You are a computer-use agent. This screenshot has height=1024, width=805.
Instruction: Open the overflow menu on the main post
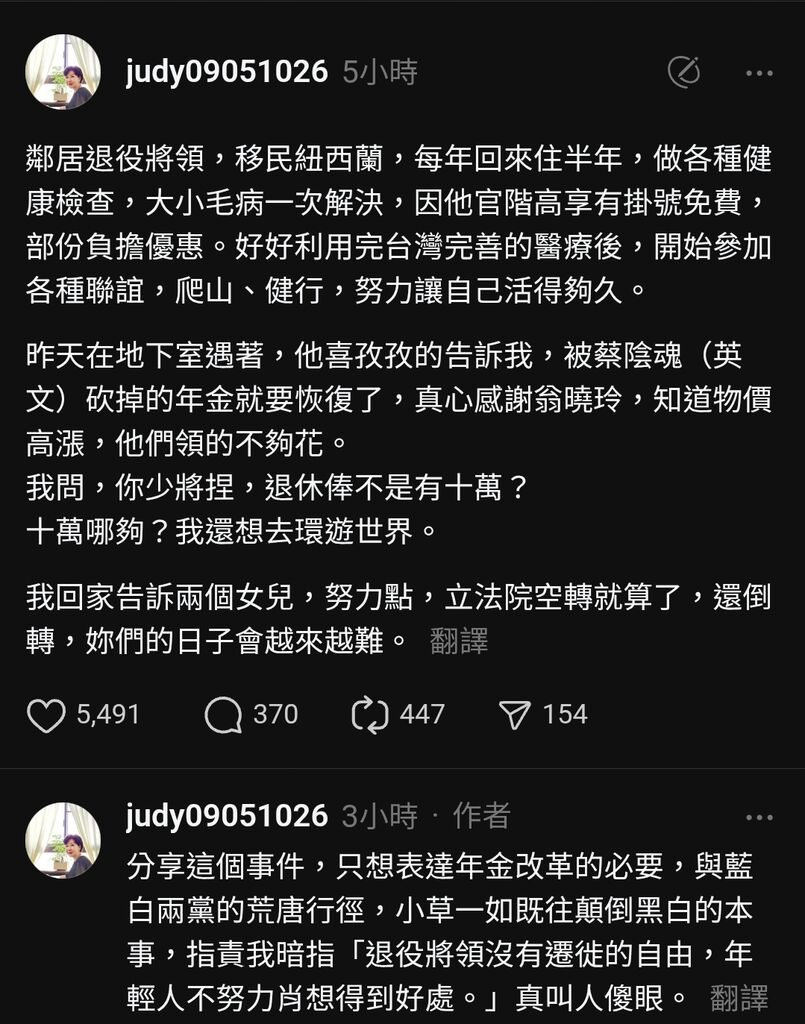tap(759, 73)
